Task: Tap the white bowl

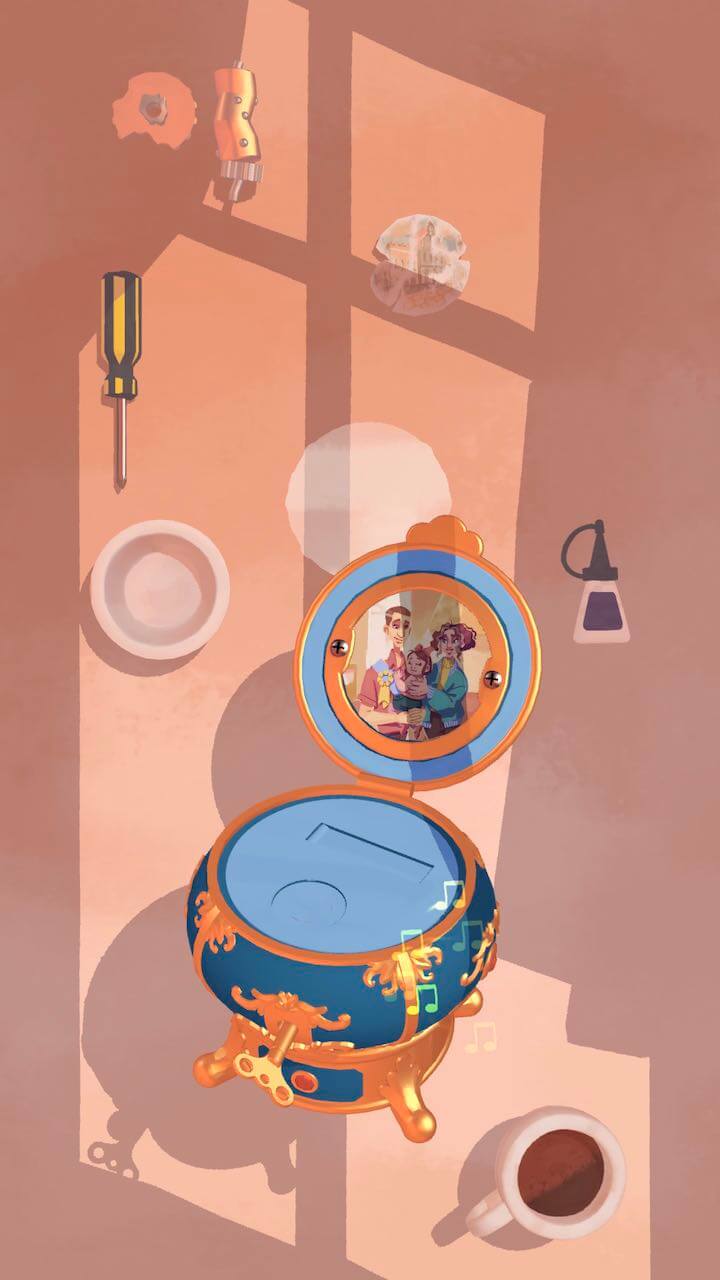Action: tap(160, 588)
